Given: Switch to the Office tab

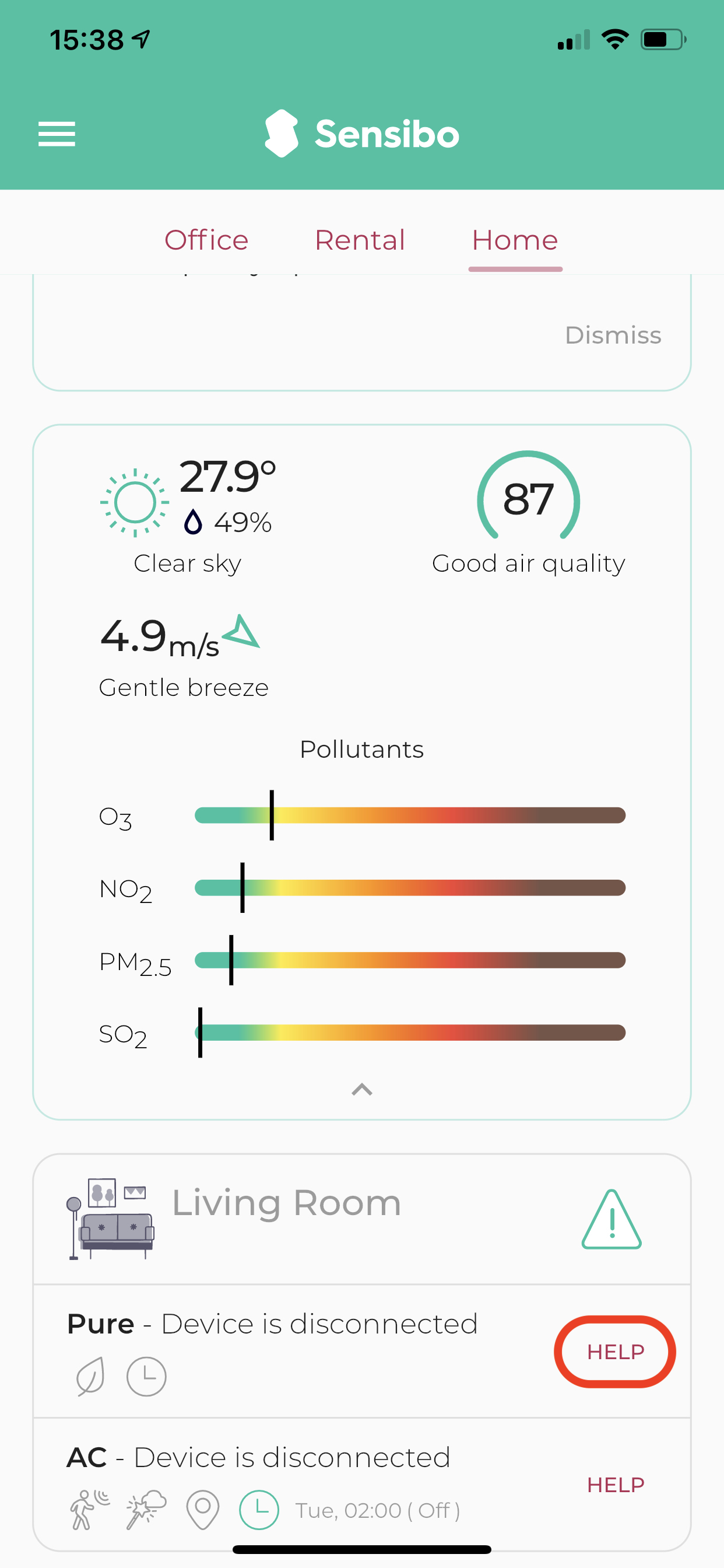Looking at the screenshot, I should [206, 240].
